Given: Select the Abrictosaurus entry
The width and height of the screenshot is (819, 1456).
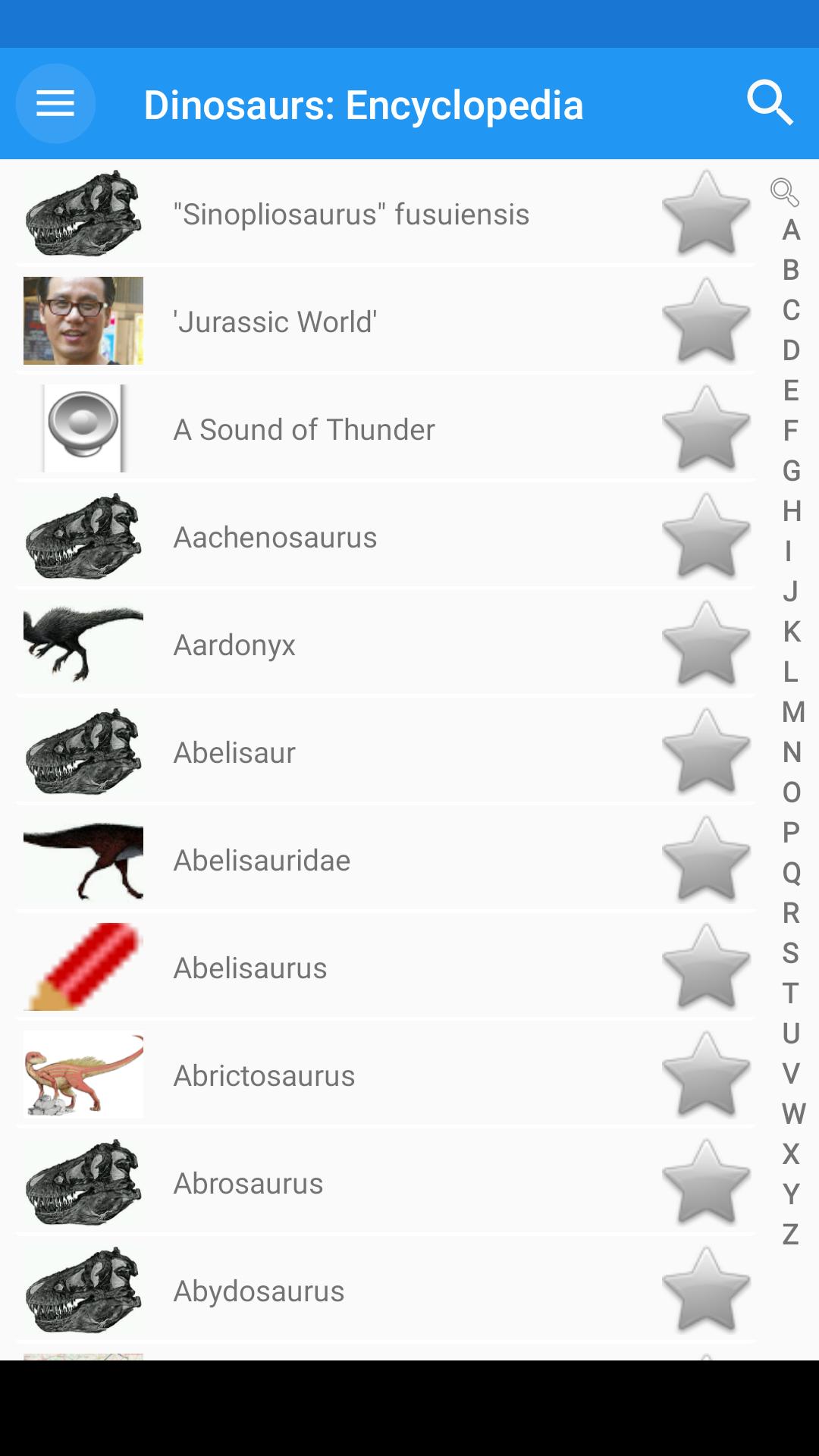Looking at the screenshot, I should (264, 1076).
